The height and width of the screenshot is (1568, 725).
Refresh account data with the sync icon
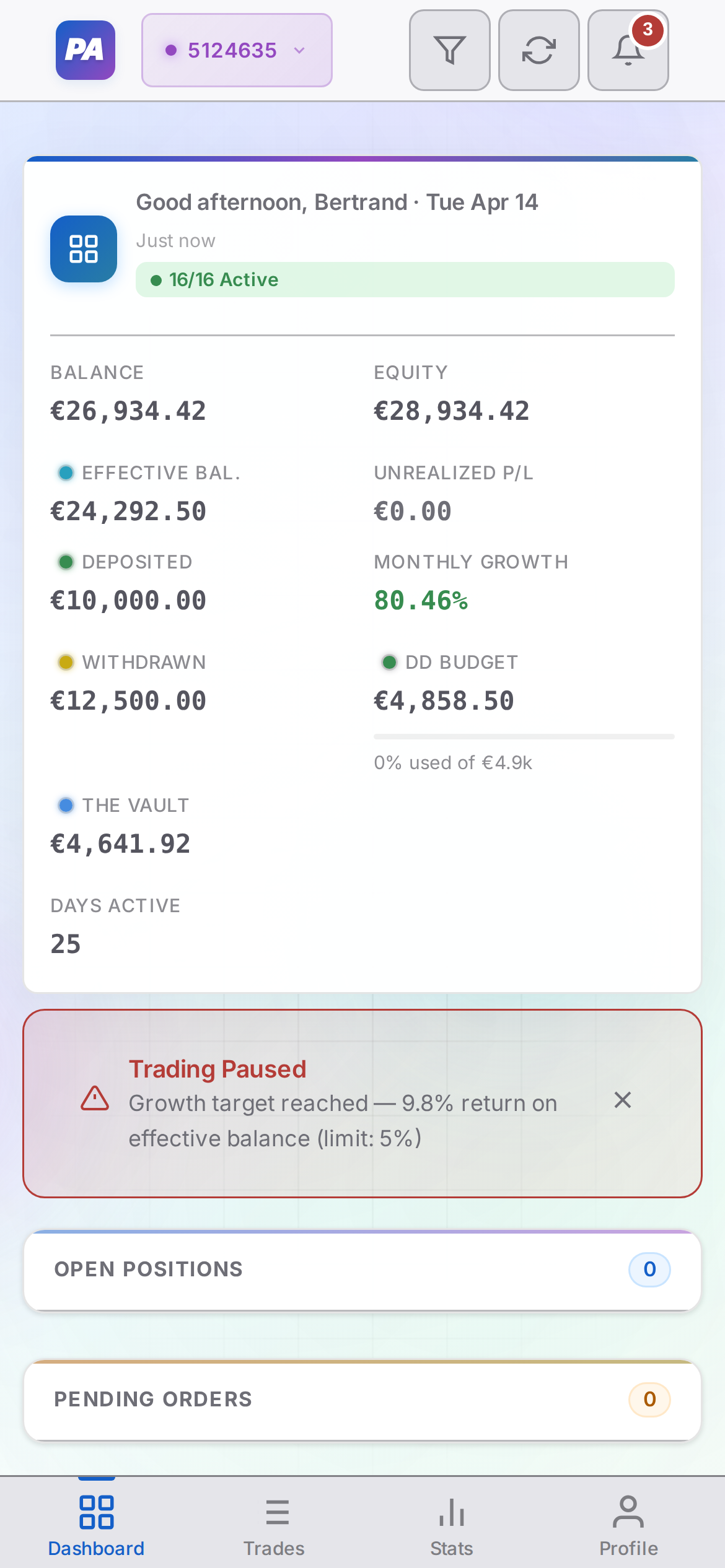click(x=538, y=50)
